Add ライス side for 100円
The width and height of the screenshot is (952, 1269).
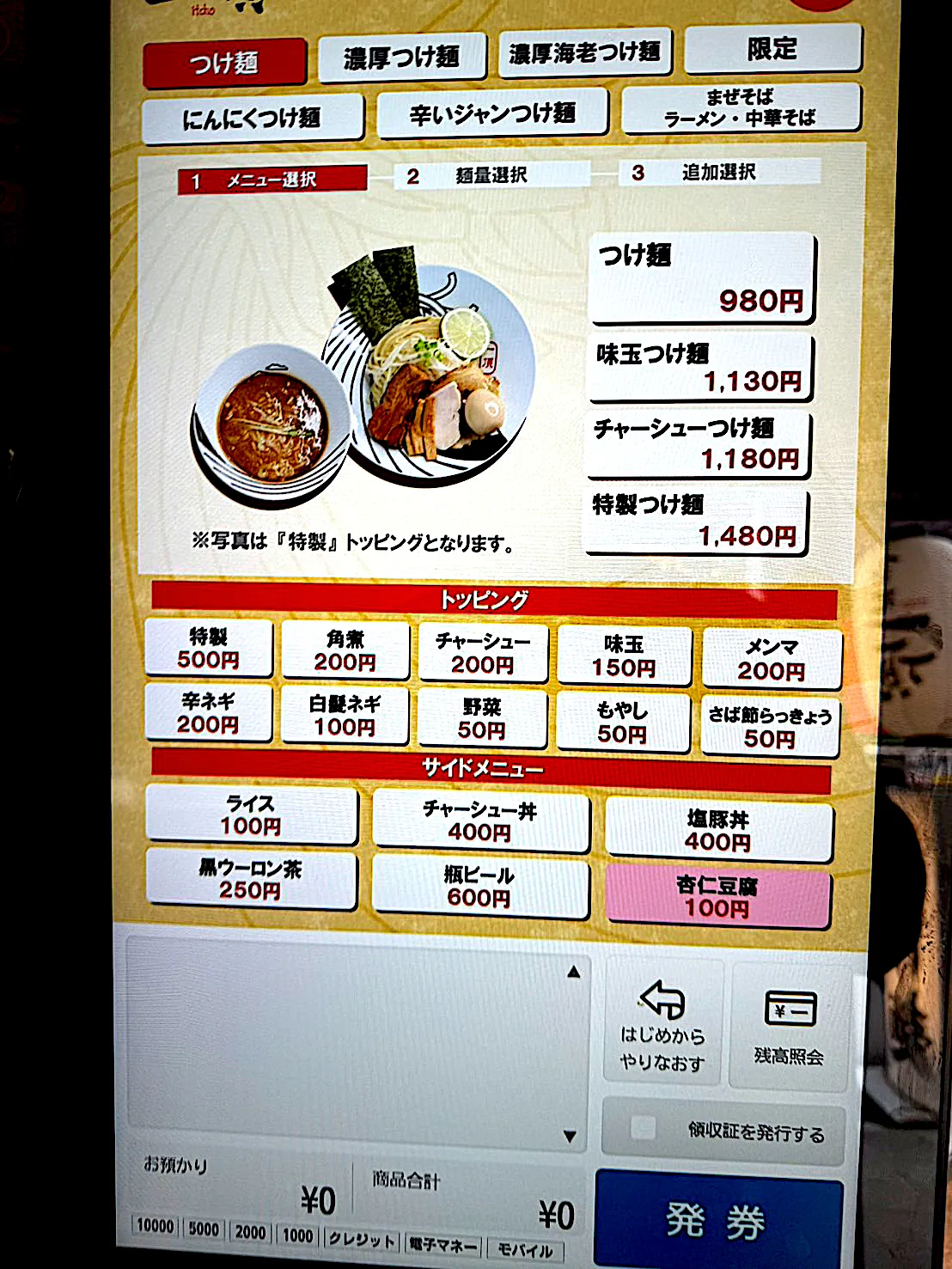click(251, 814)
